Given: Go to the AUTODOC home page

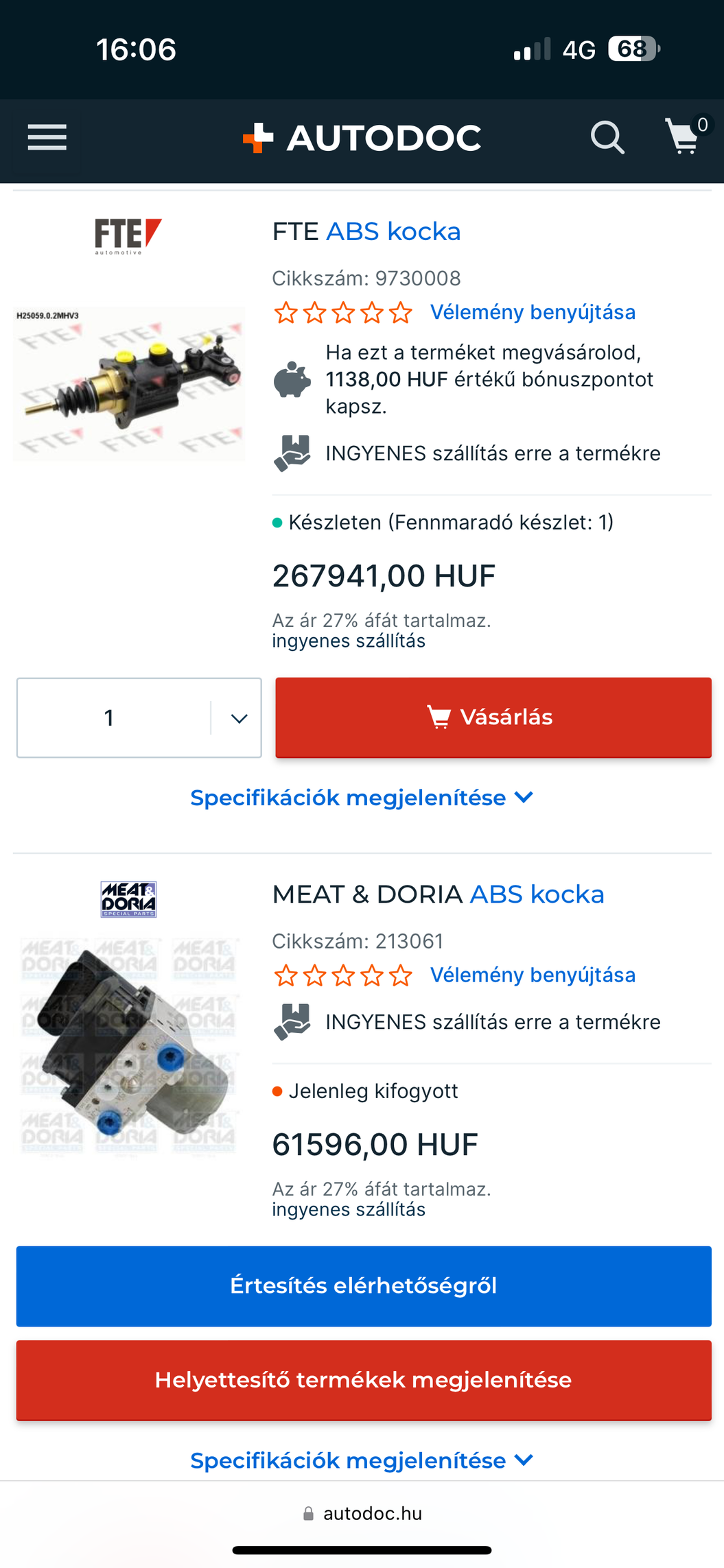Looking at the screenshot, I should (x=362, y=138).
